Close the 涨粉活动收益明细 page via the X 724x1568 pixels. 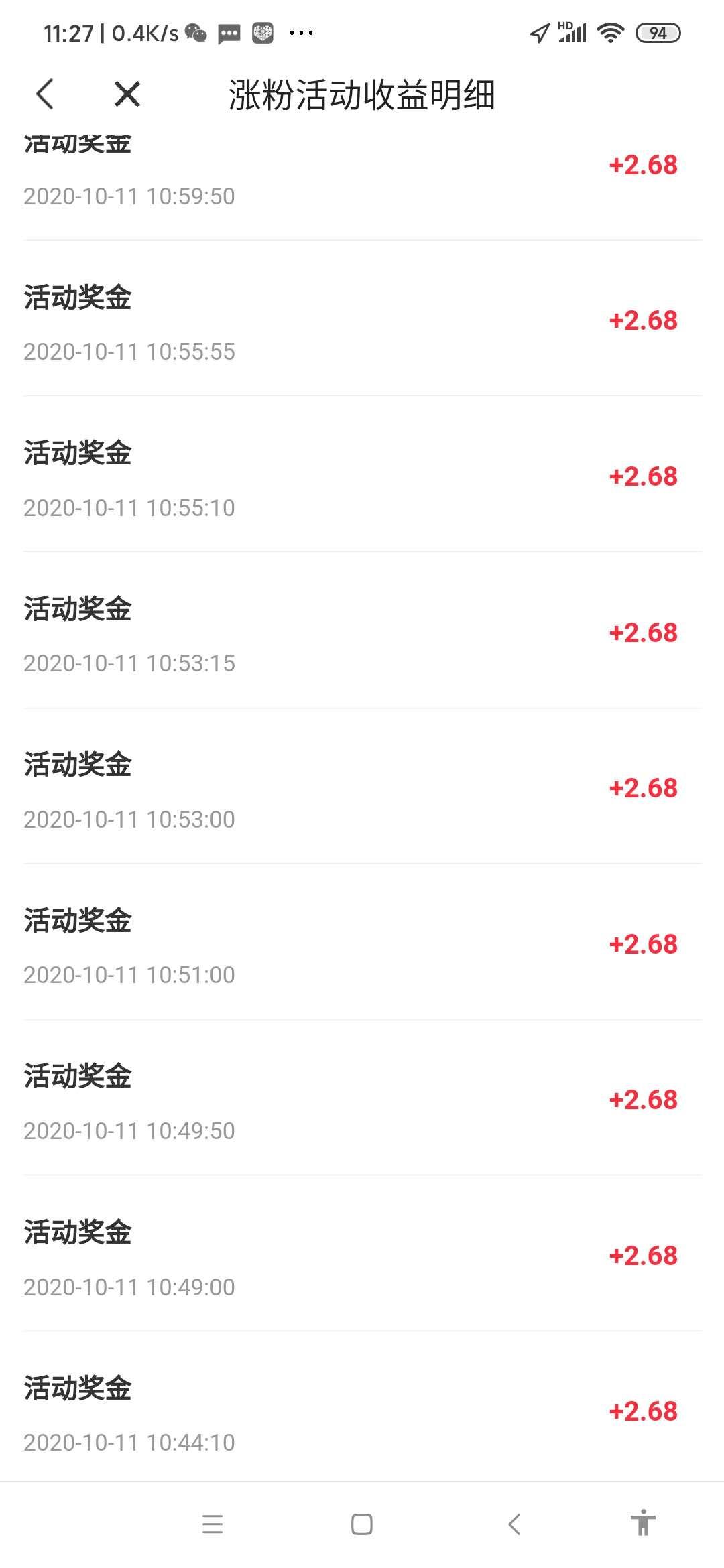[x=126, y=94]
